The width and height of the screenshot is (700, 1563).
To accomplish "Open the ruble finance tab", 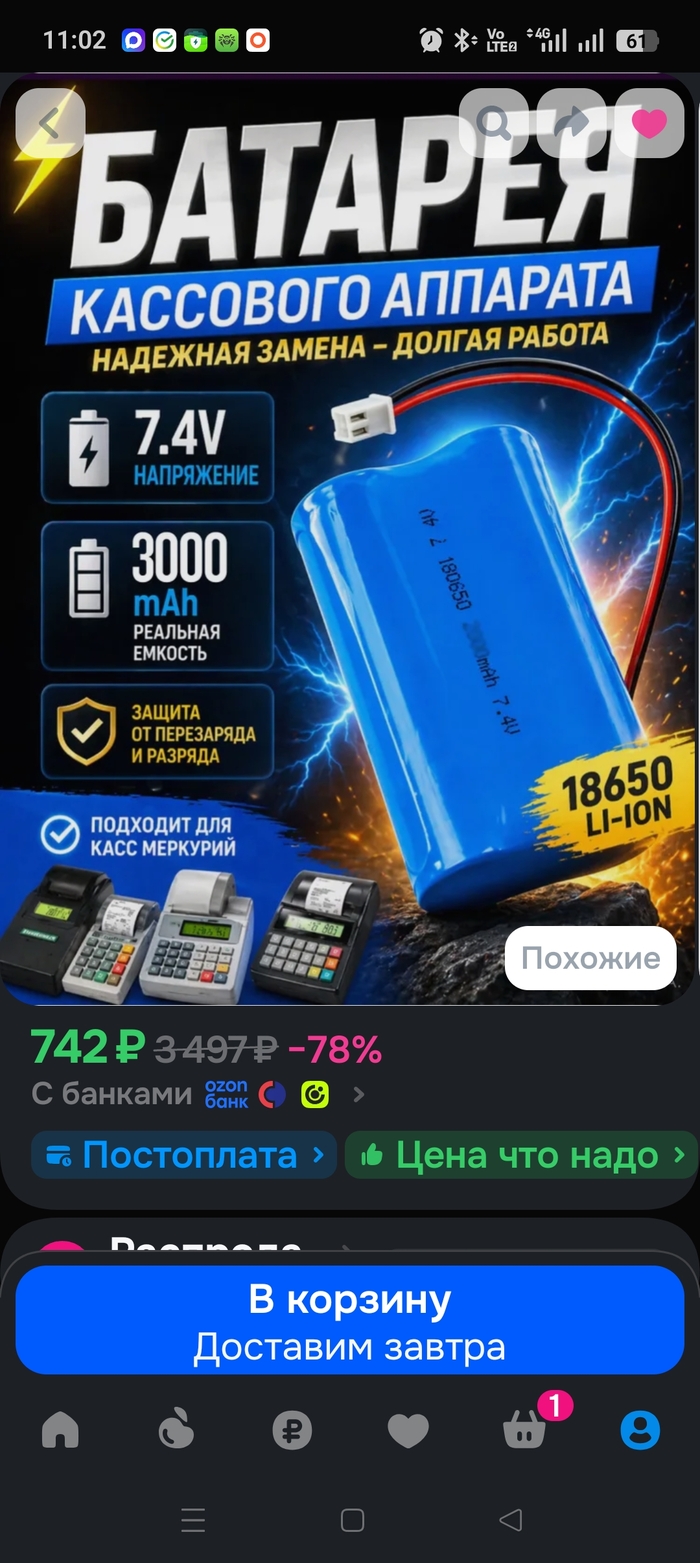I will point(292,1430).
